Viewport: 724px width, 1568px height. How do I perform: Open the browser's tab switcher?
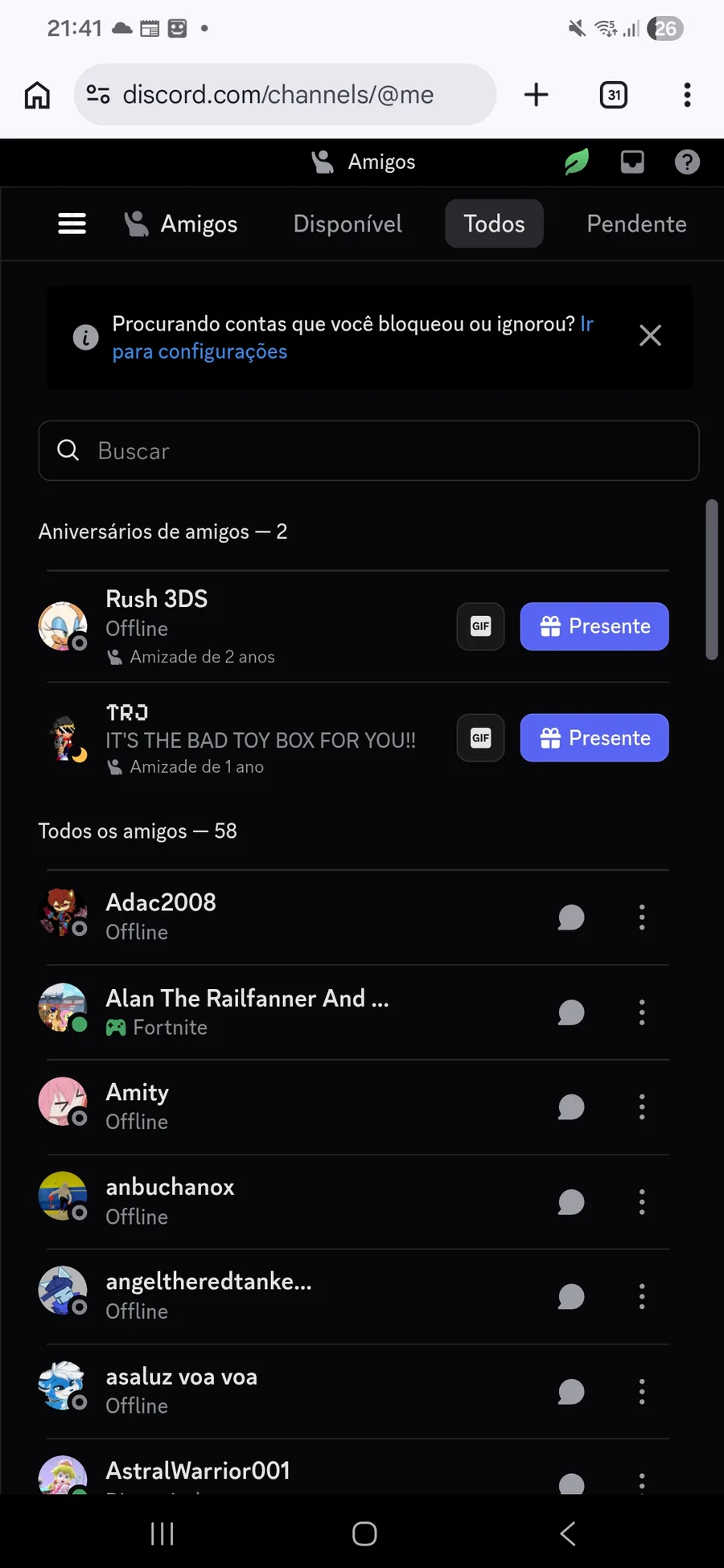pyautogui.click(x=614, y=95)
